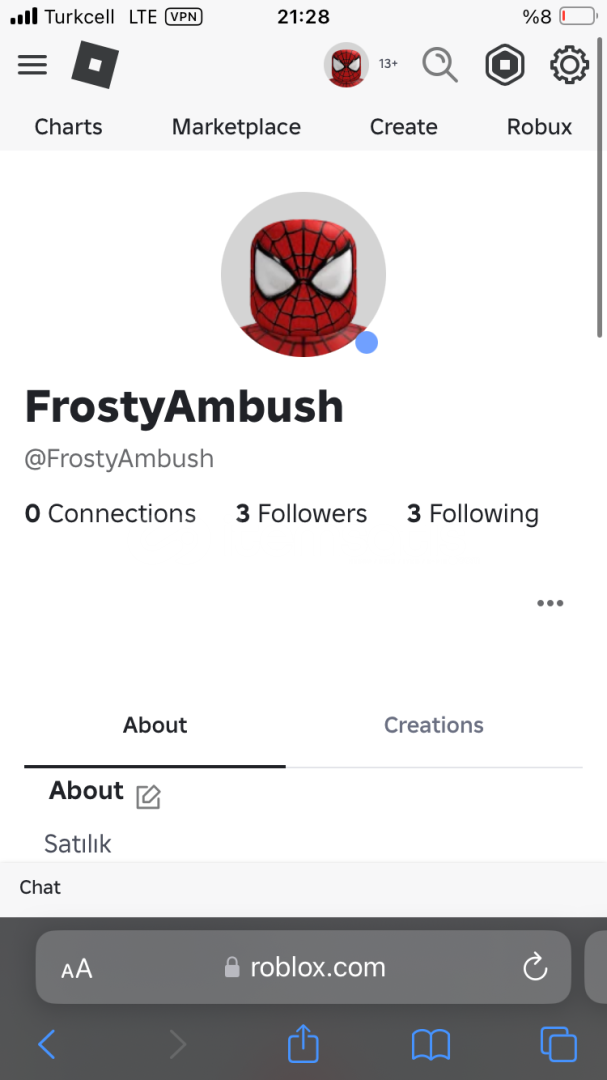Open the profile three-dots menu
This screenshot has height=1080, width=607.
click(x=550, y=603)
